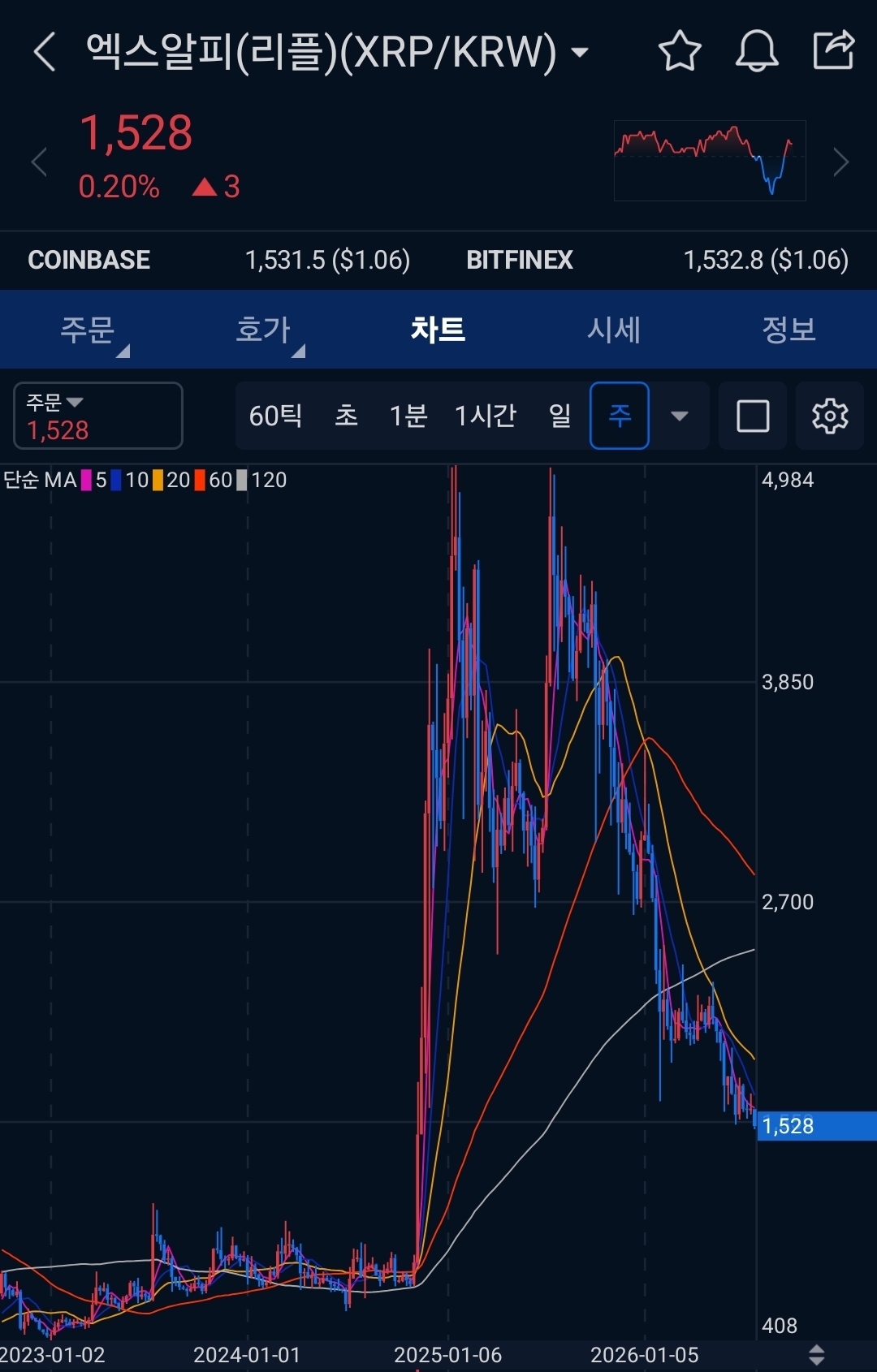Switch to the 호가 tab

263,330
